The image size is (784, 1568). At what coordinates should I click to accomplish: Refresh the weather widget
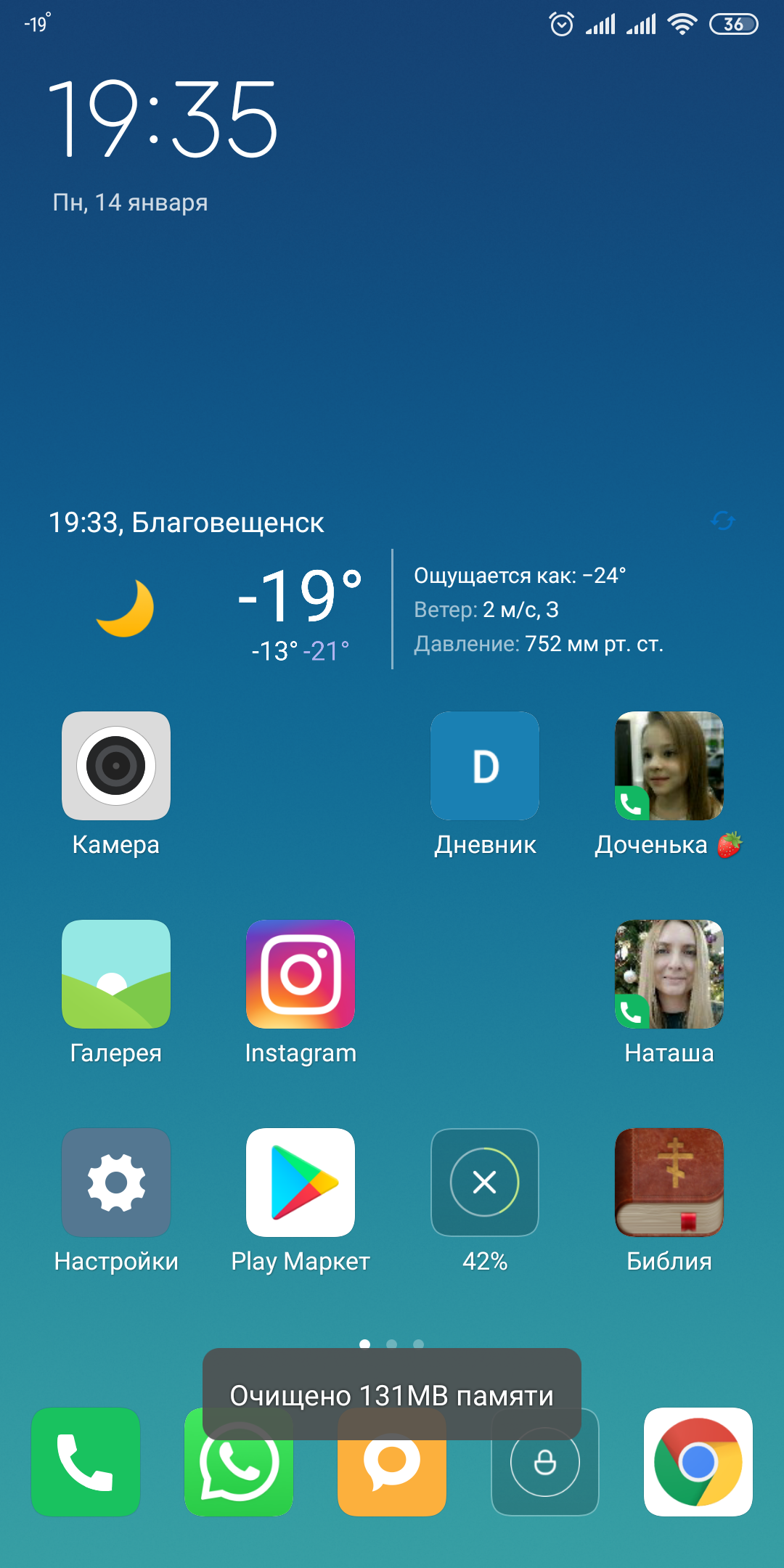tap(723, 520)
